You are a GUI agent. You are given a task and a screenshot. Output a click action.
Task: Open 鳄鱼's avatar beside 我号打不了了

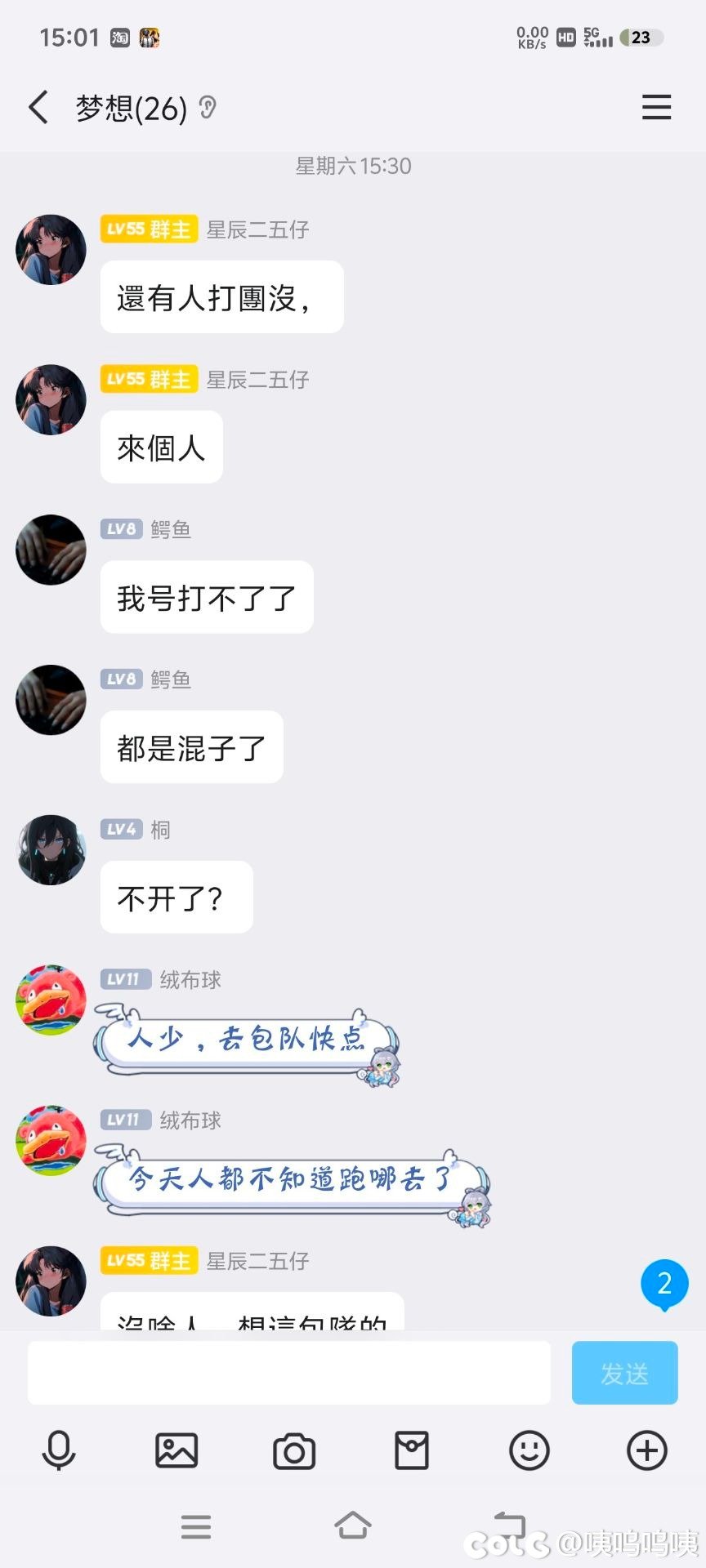[51, 550]
